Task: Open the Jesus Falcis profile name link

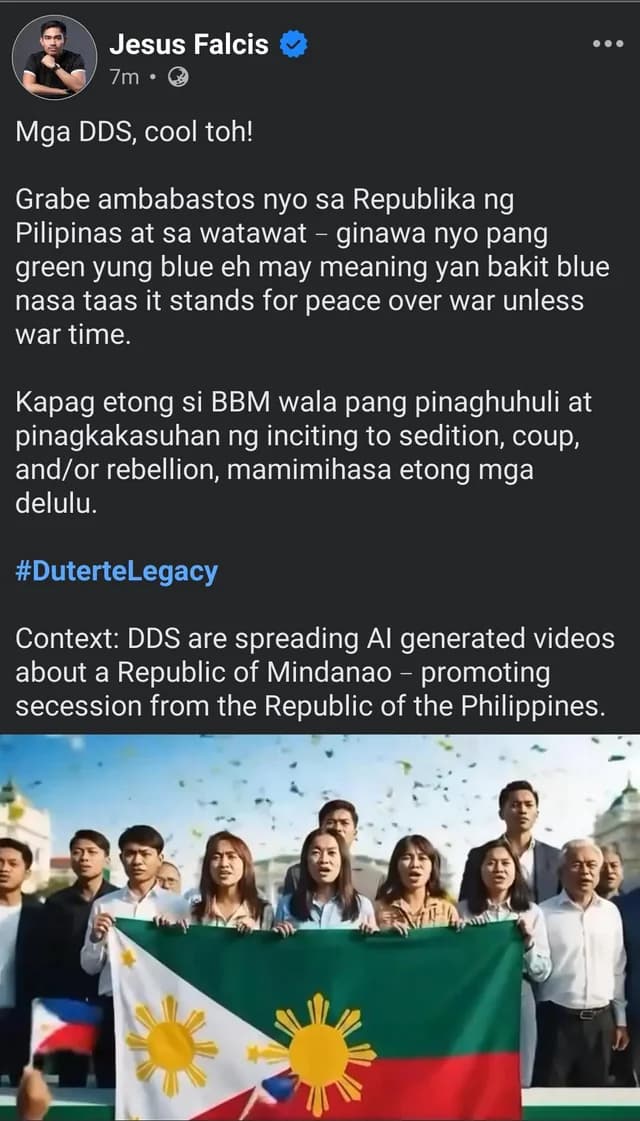Action: pyautogui.click(x=188, y=44)
